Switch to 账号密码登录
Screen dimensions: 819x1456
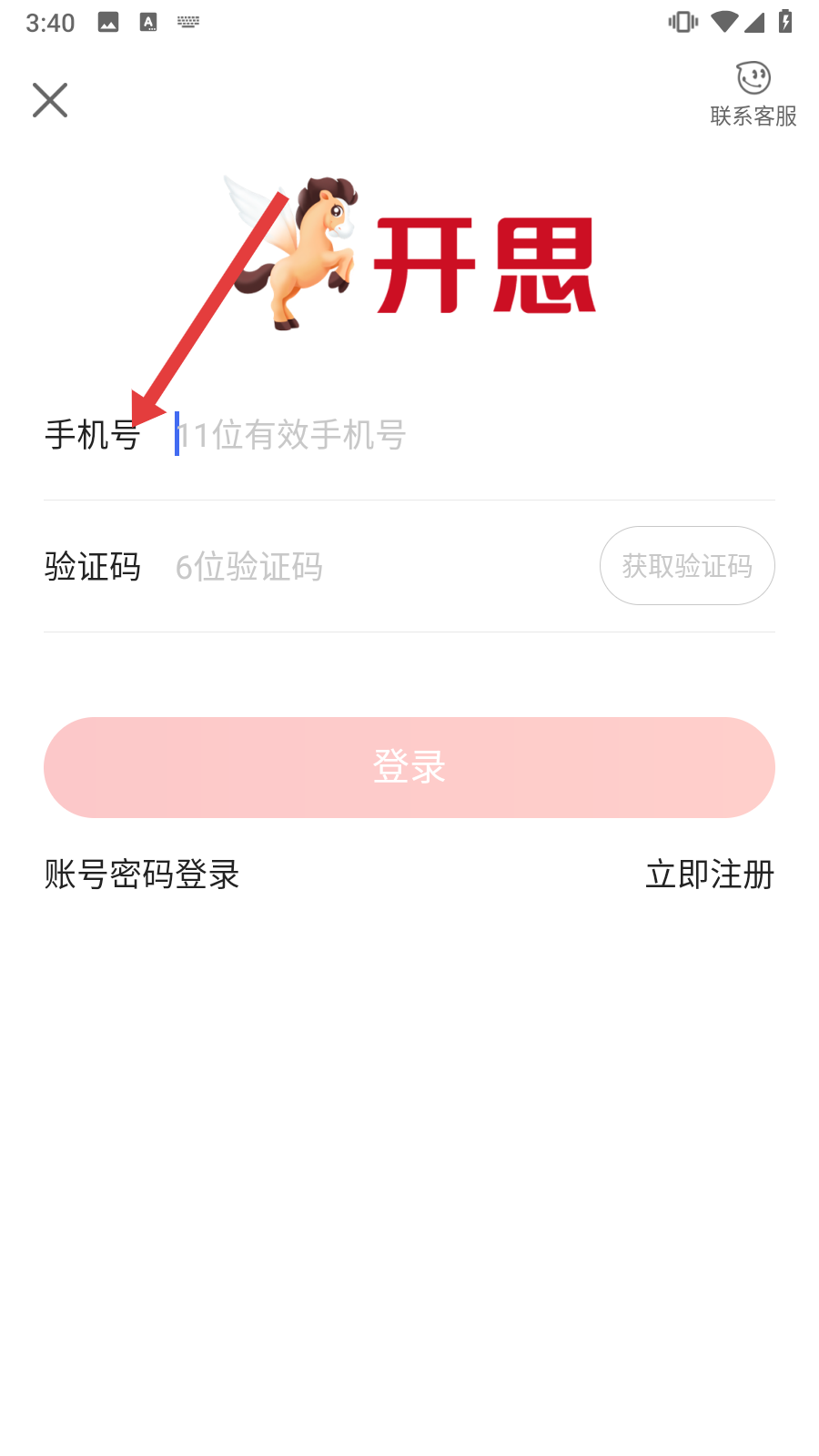click(142, 875)
